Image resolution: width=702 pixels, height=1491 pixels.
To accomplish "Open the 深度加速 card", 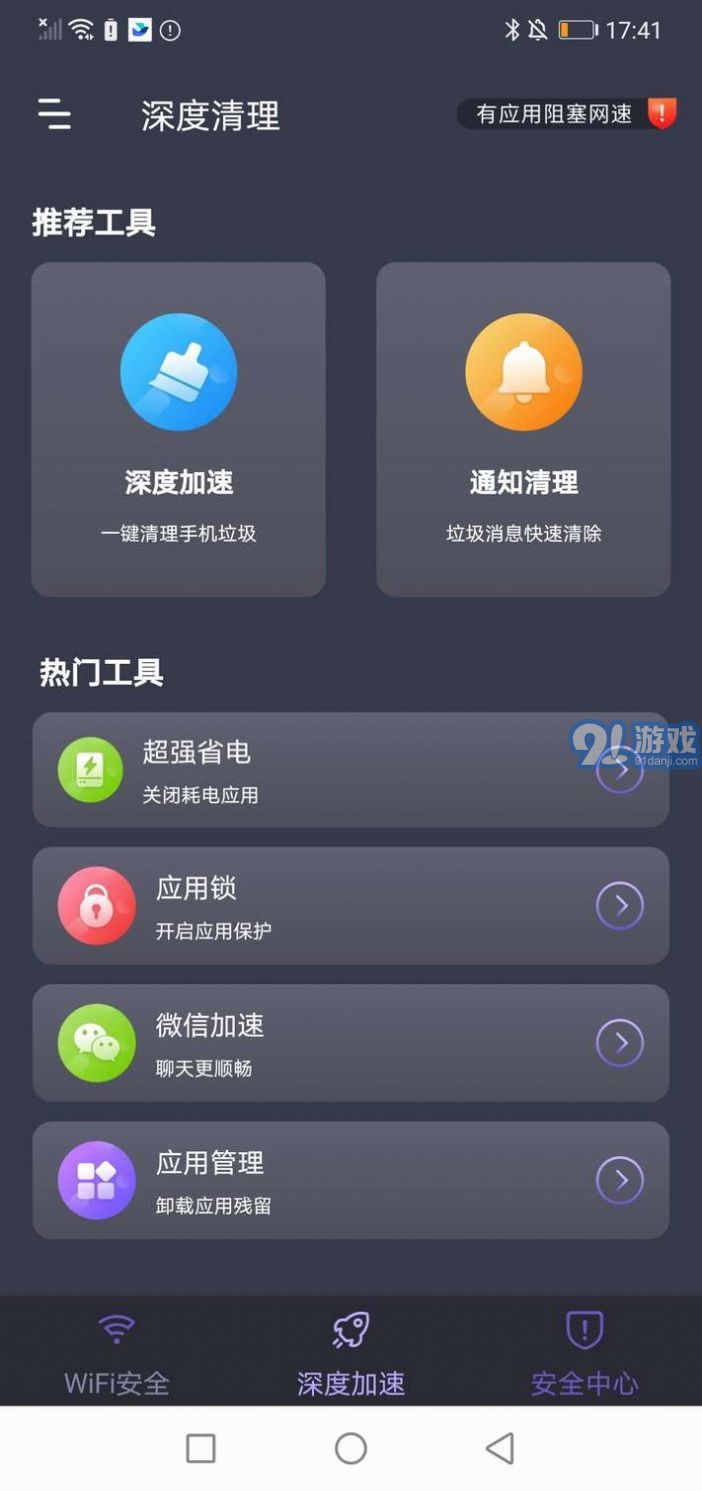I will (x=179, y=430).
